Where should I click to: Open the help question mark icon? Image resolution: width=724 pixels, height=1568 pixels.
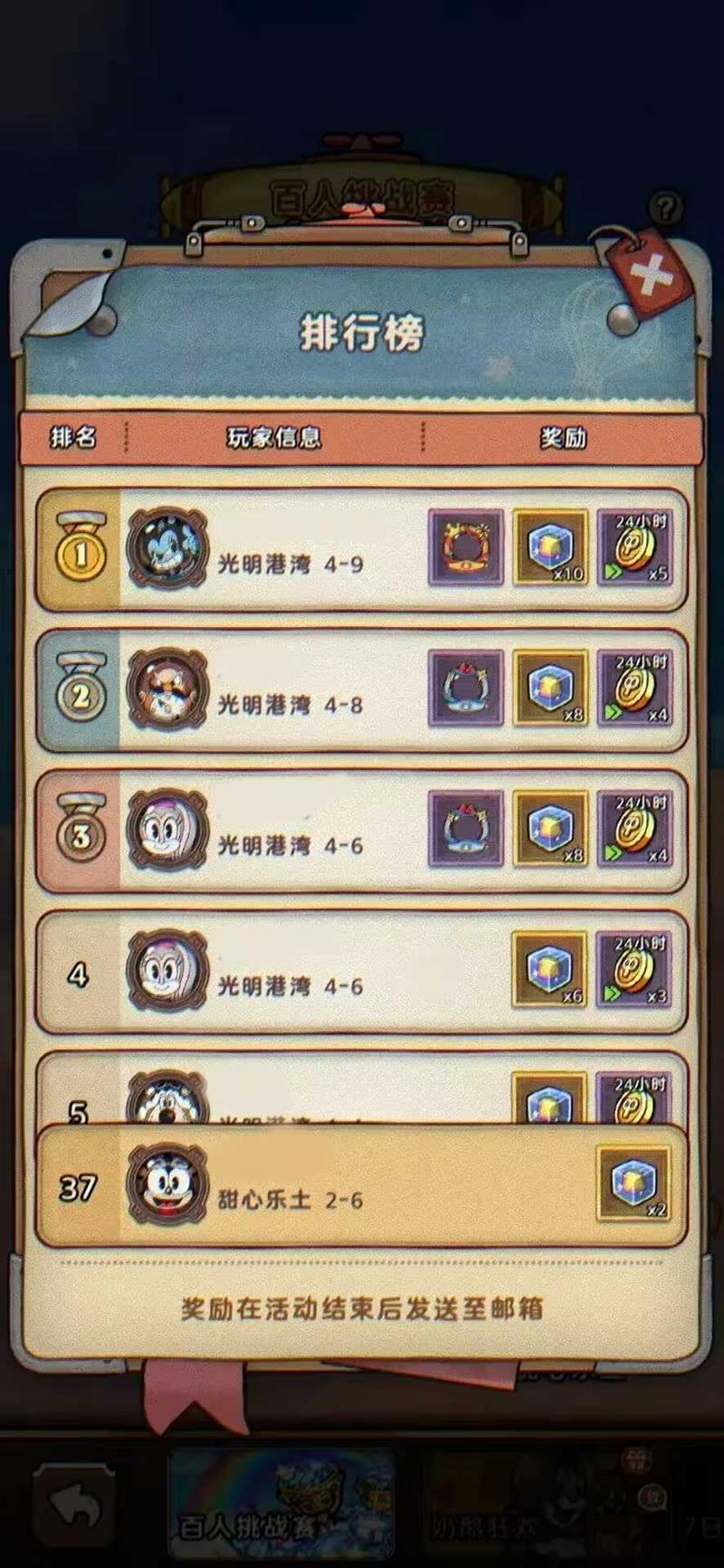[x=666, y=208]
